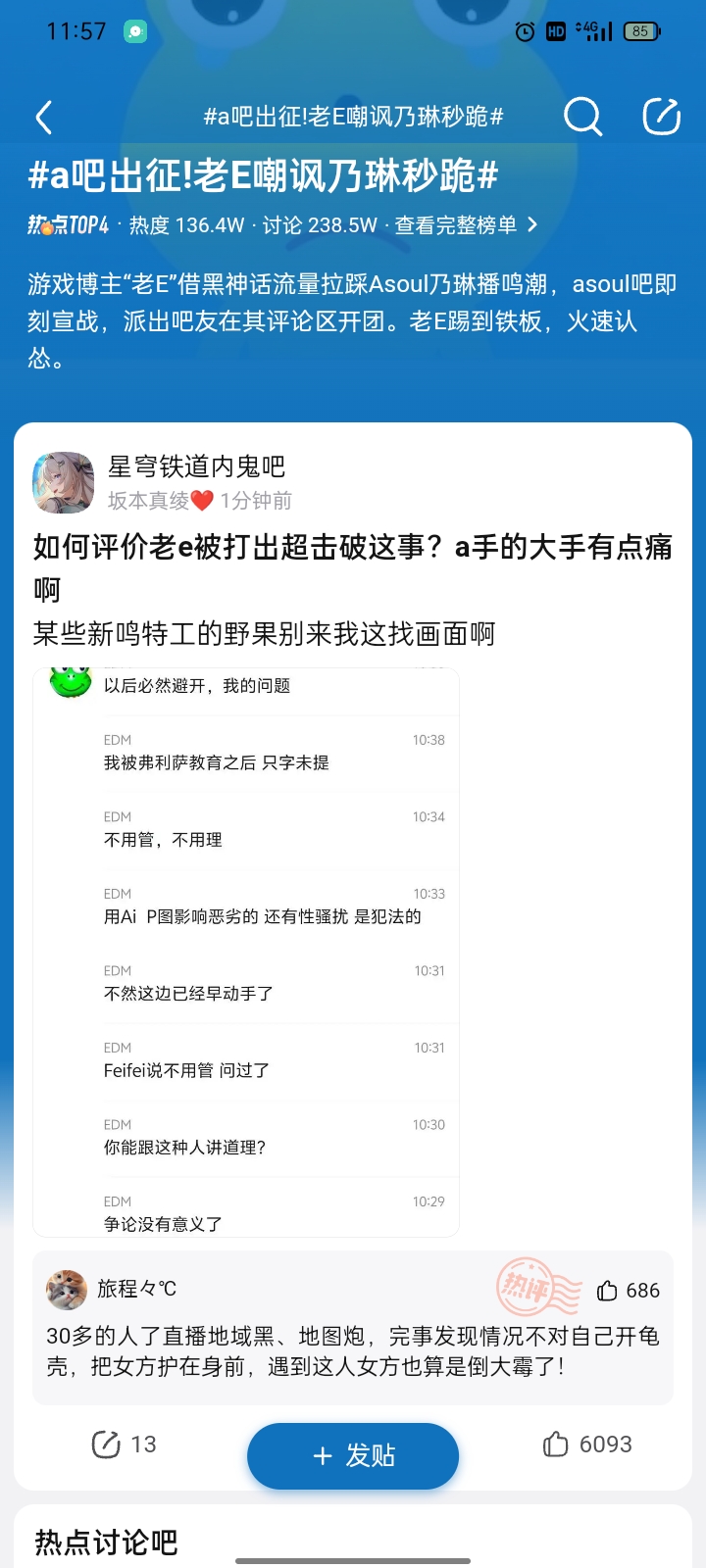
Task: Tap the 发贴 button to post
Action: coord(353,1456)
